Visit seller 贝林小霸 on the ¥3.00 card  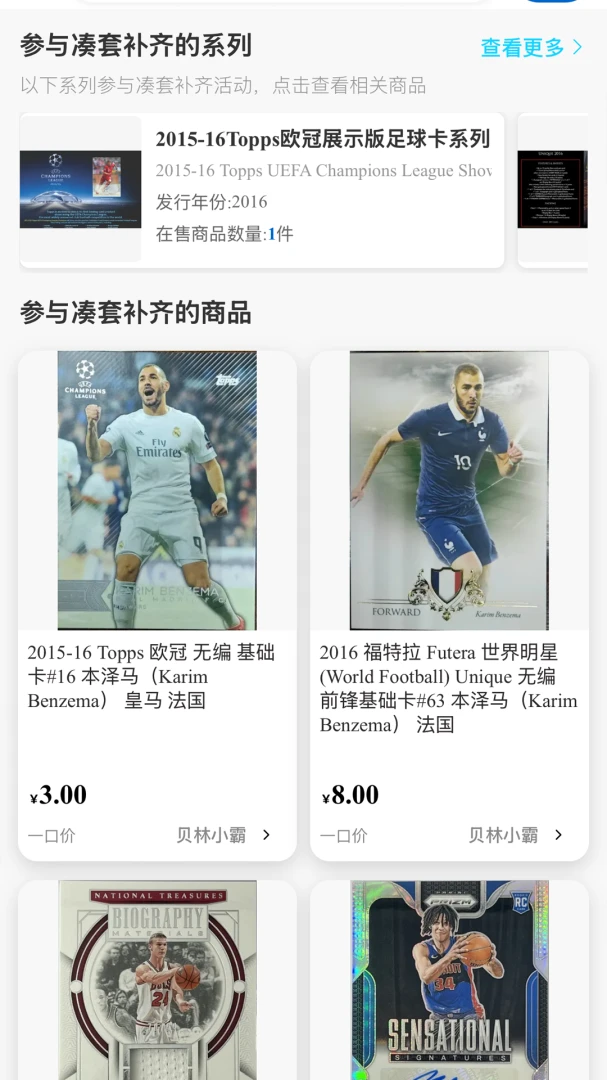224,835
